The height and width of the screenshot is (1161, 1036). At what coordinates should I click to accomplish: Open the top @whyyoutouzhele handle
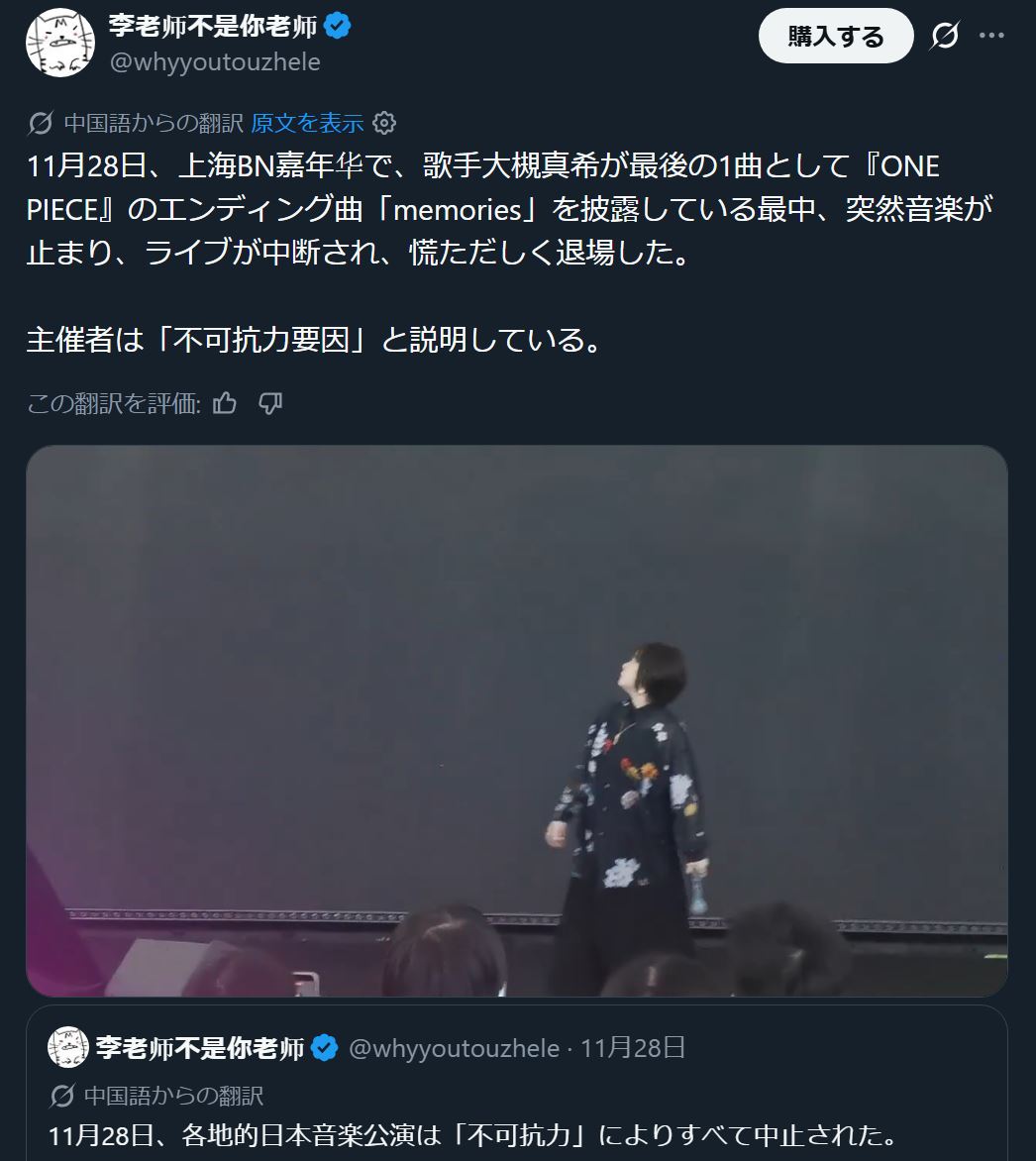coord(215,62)
